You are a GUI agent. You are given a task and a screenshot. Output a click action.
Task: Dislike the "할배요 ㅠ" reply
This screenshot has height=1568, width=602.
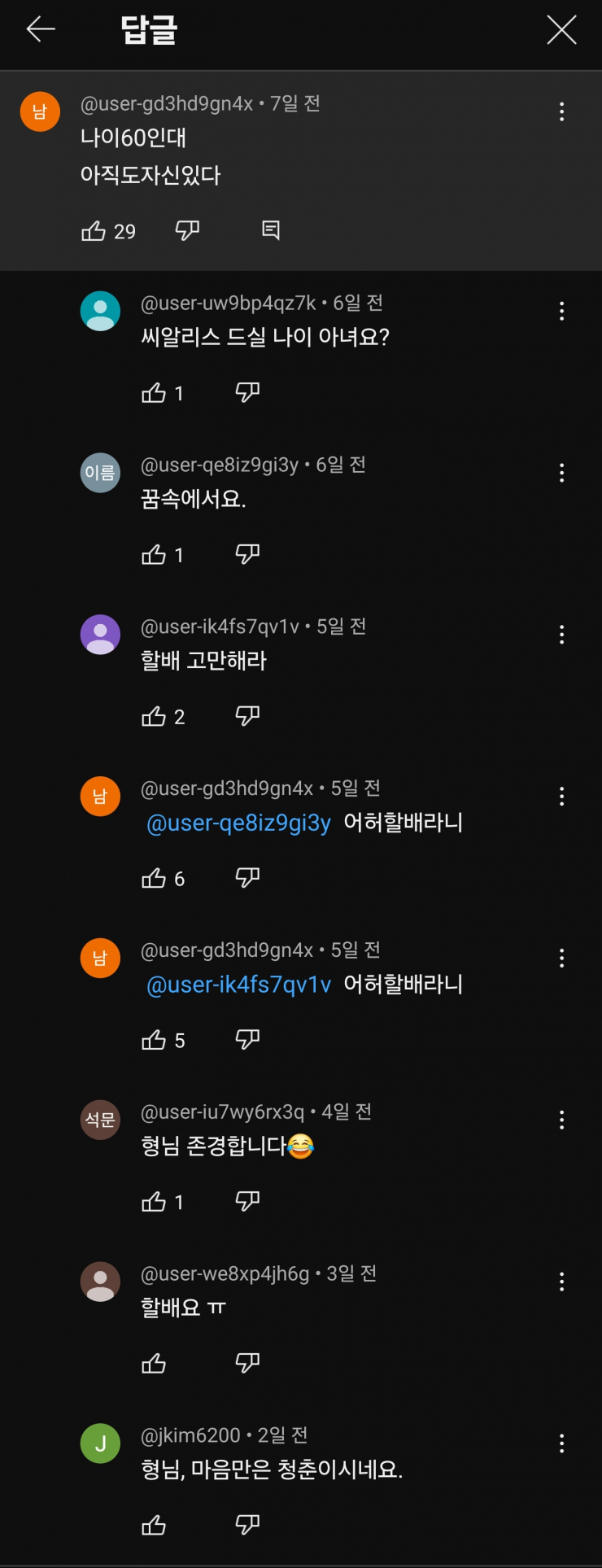pos(246,1362)
